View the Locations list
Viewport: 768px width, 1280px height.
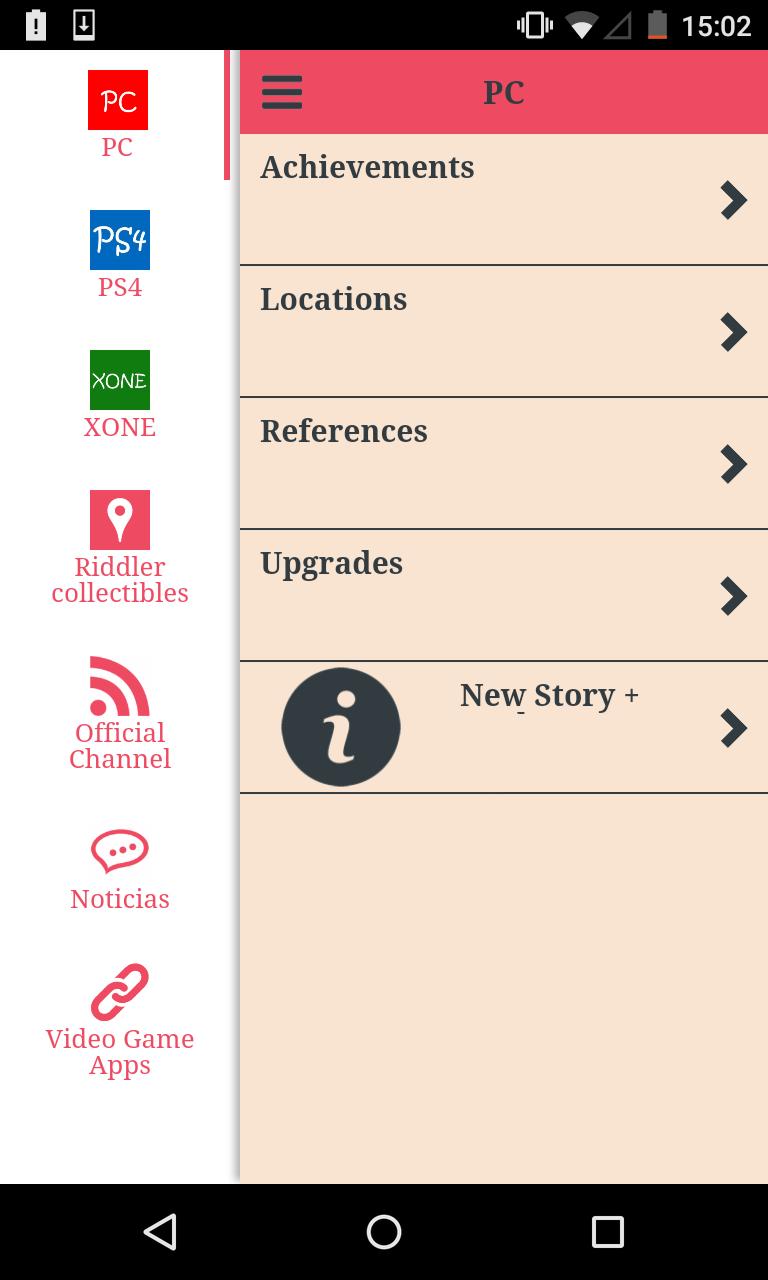coord(503,332)
